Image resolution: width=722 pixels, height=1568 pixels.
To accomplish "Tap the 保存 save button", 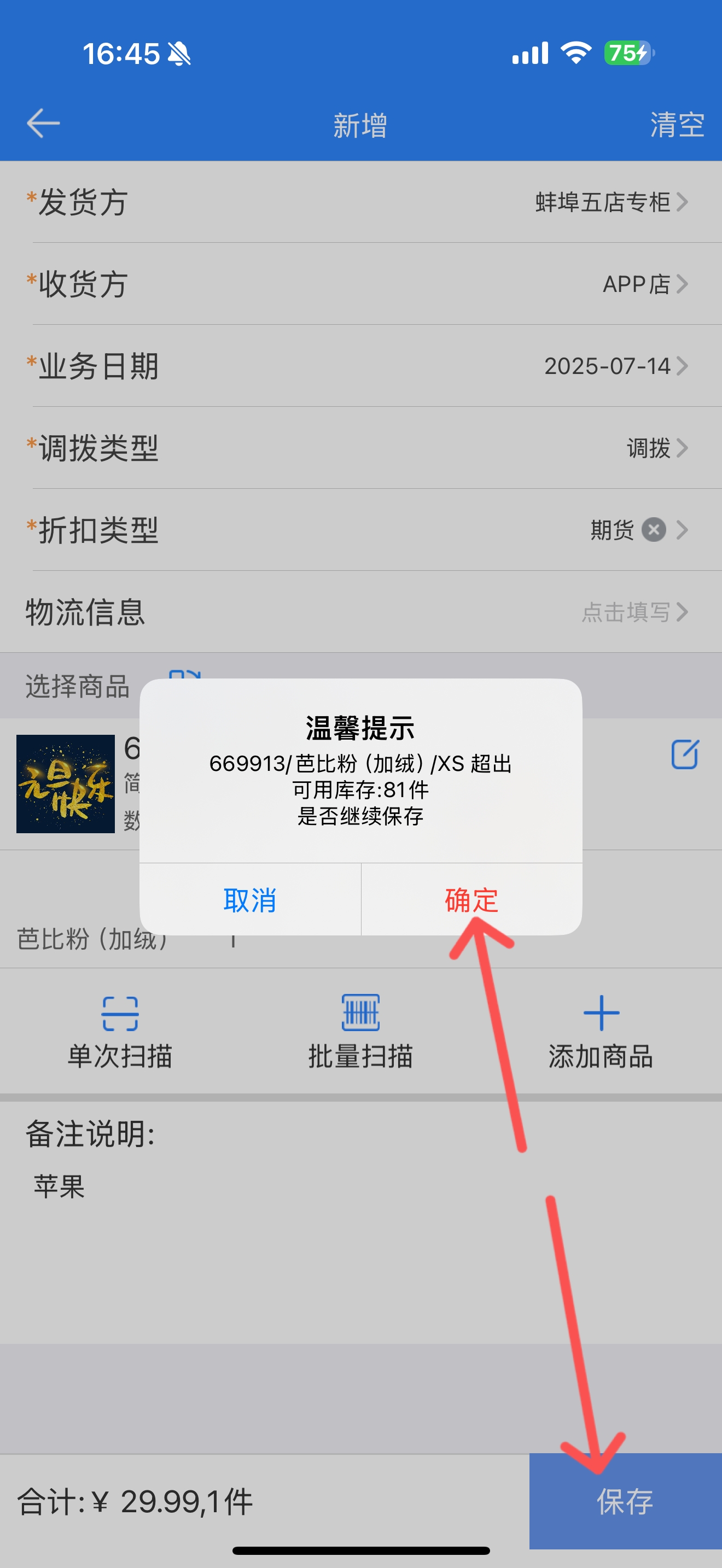I will pyautogui.click(x=625, y=1501).
